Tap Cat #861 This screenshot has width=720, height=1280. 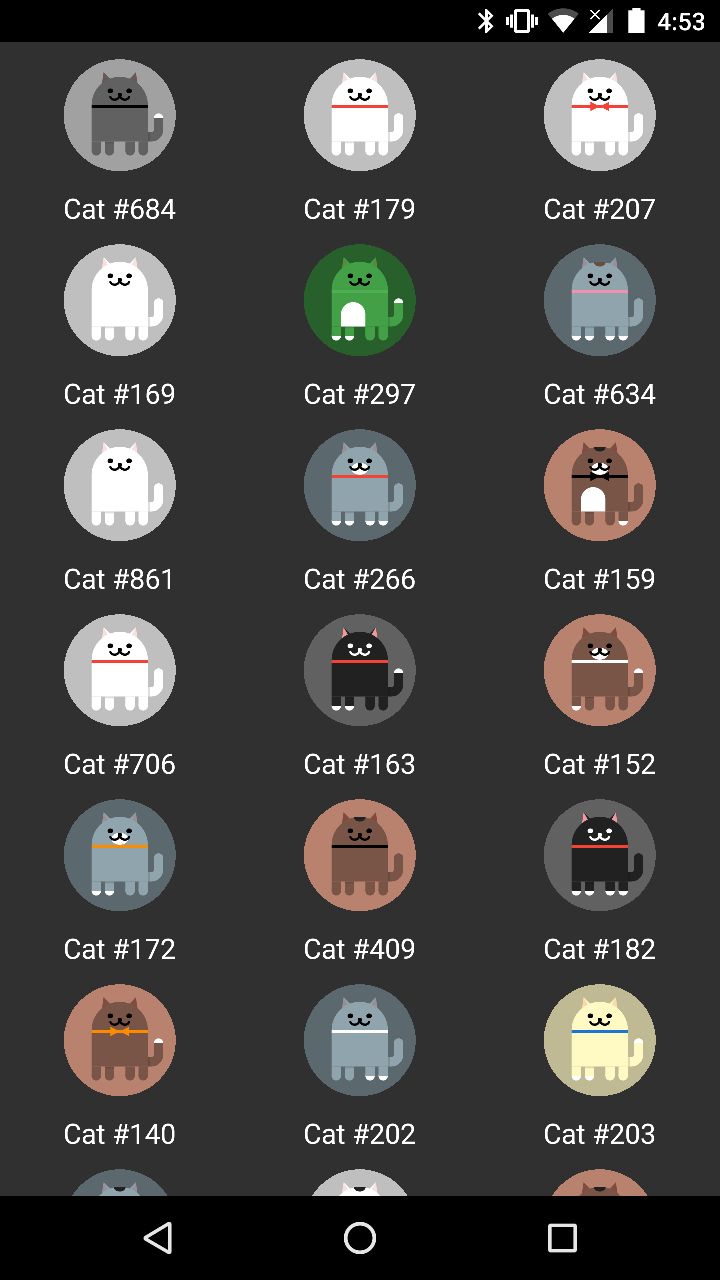(x=120, y=485)
